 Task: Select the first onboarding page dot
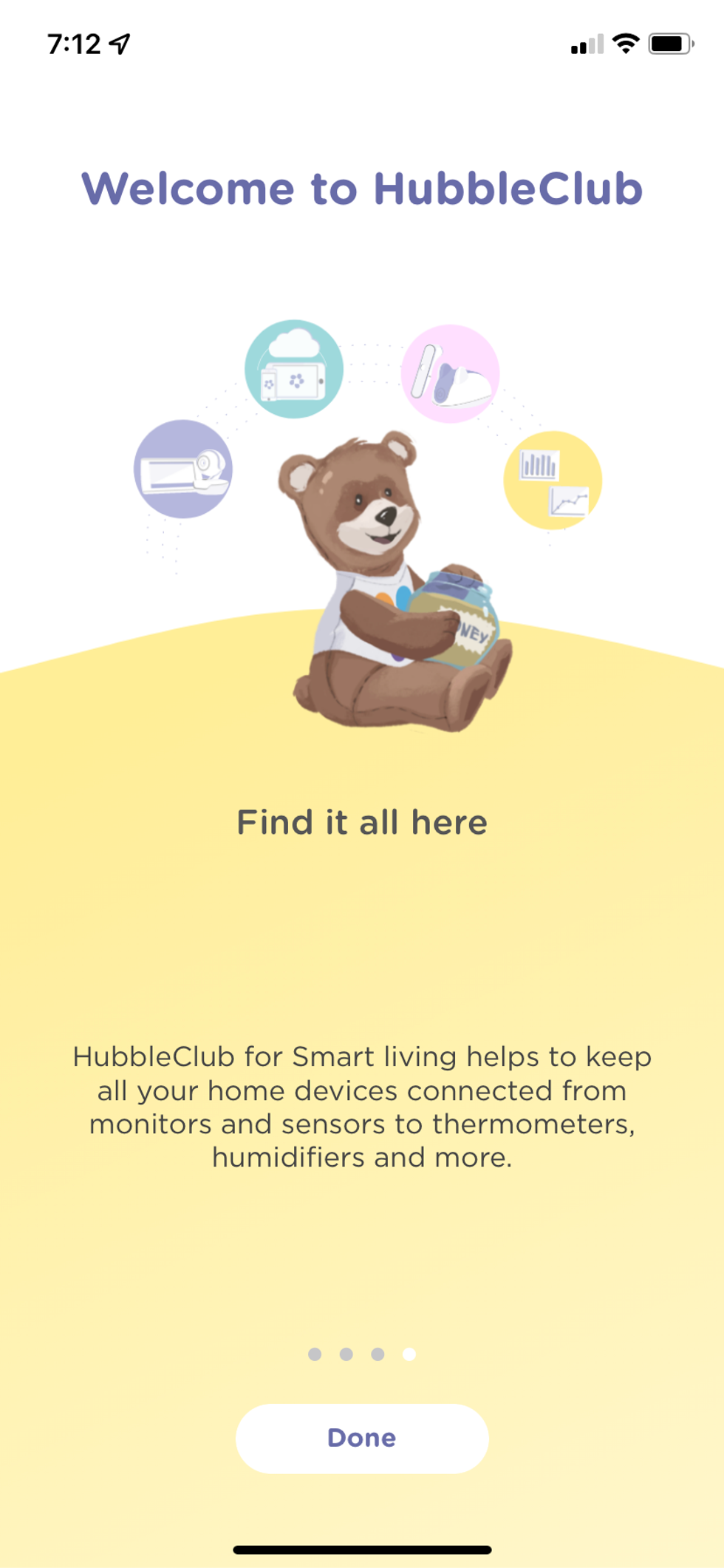(315, 1354)
